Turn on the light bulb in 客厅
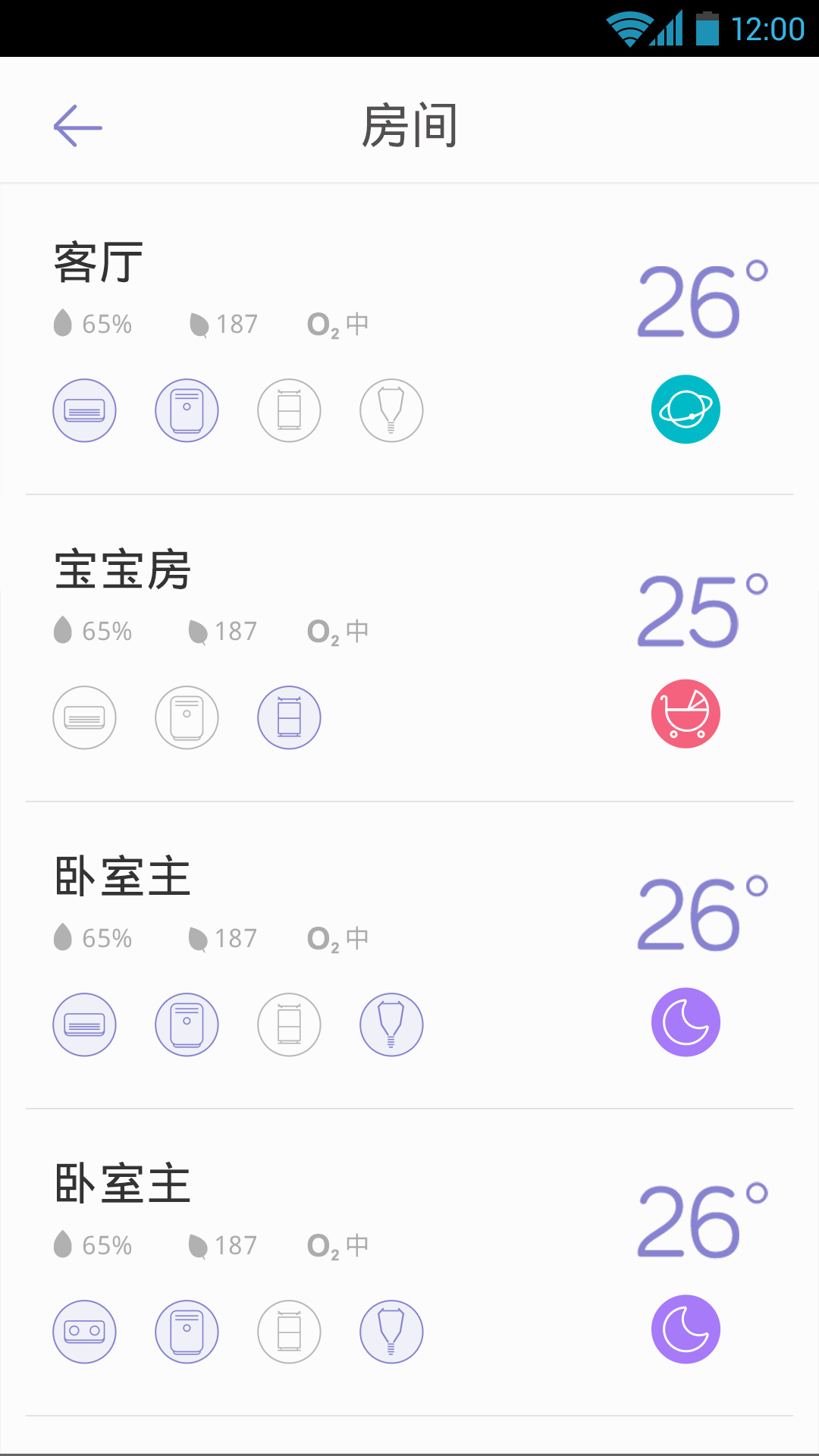Screen dimensions: 819x1456 click(x=391, y=410)
